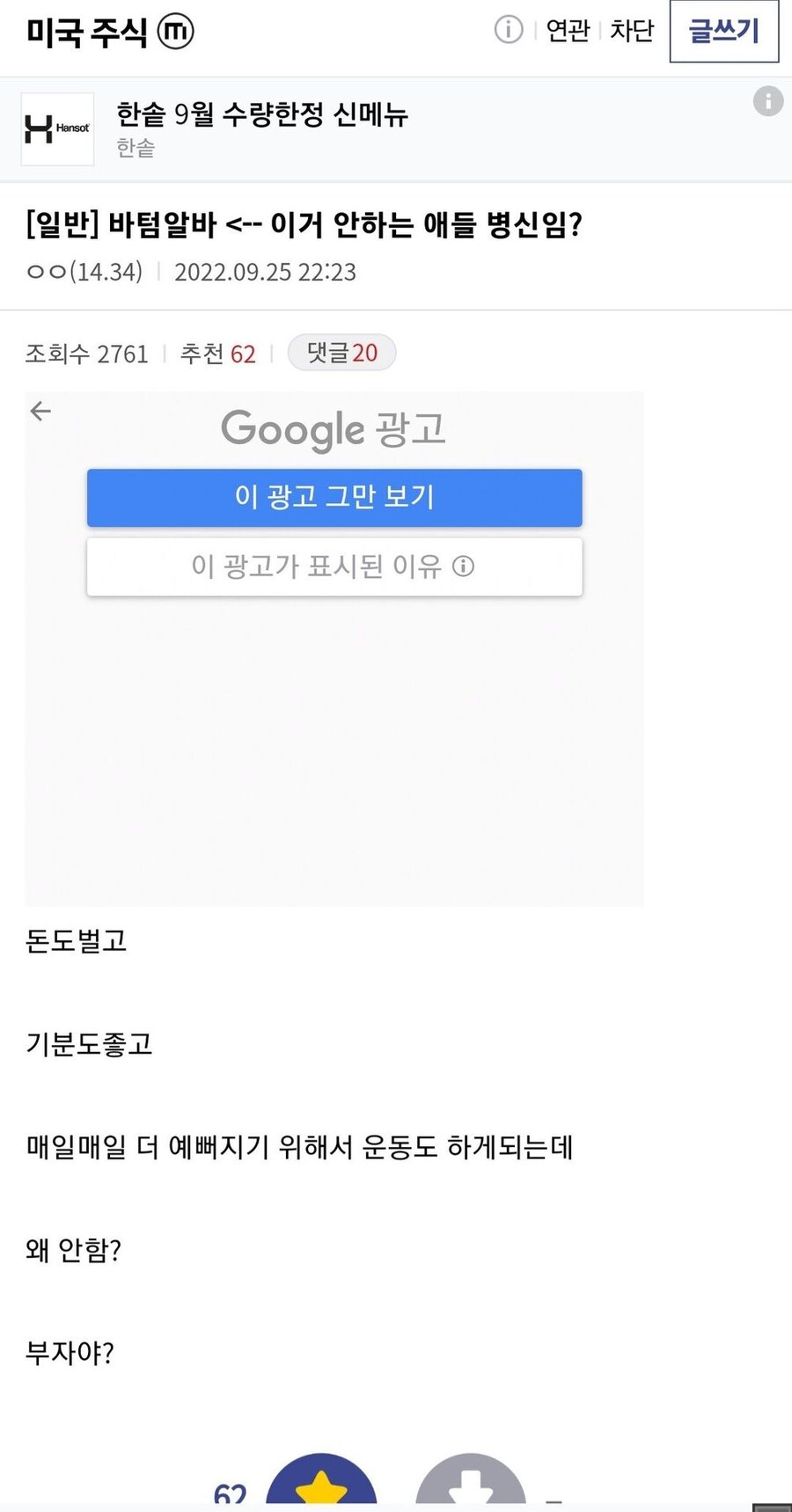
Task: Click the 글쓰기 write button
Action: (723, 32)
